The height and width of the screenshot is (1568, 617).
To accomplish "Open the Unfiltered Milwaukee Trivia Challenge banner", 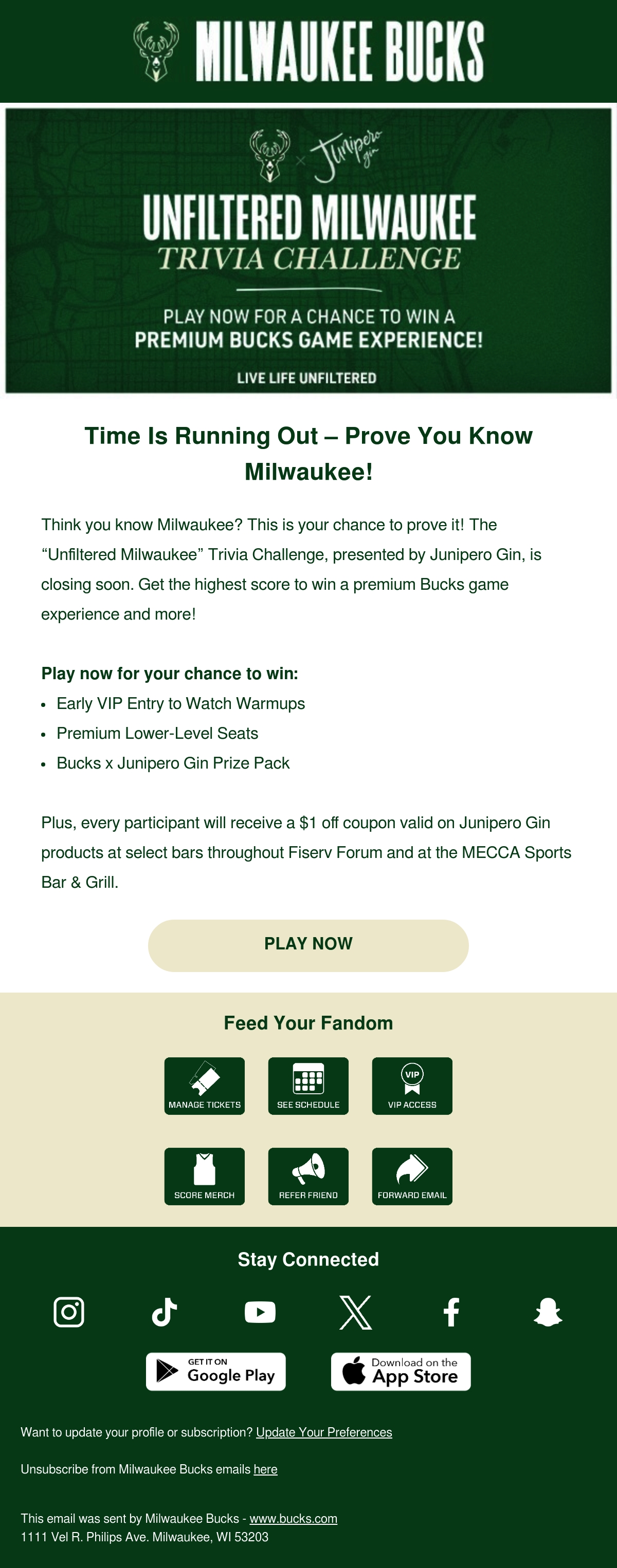I will [308, 251].
